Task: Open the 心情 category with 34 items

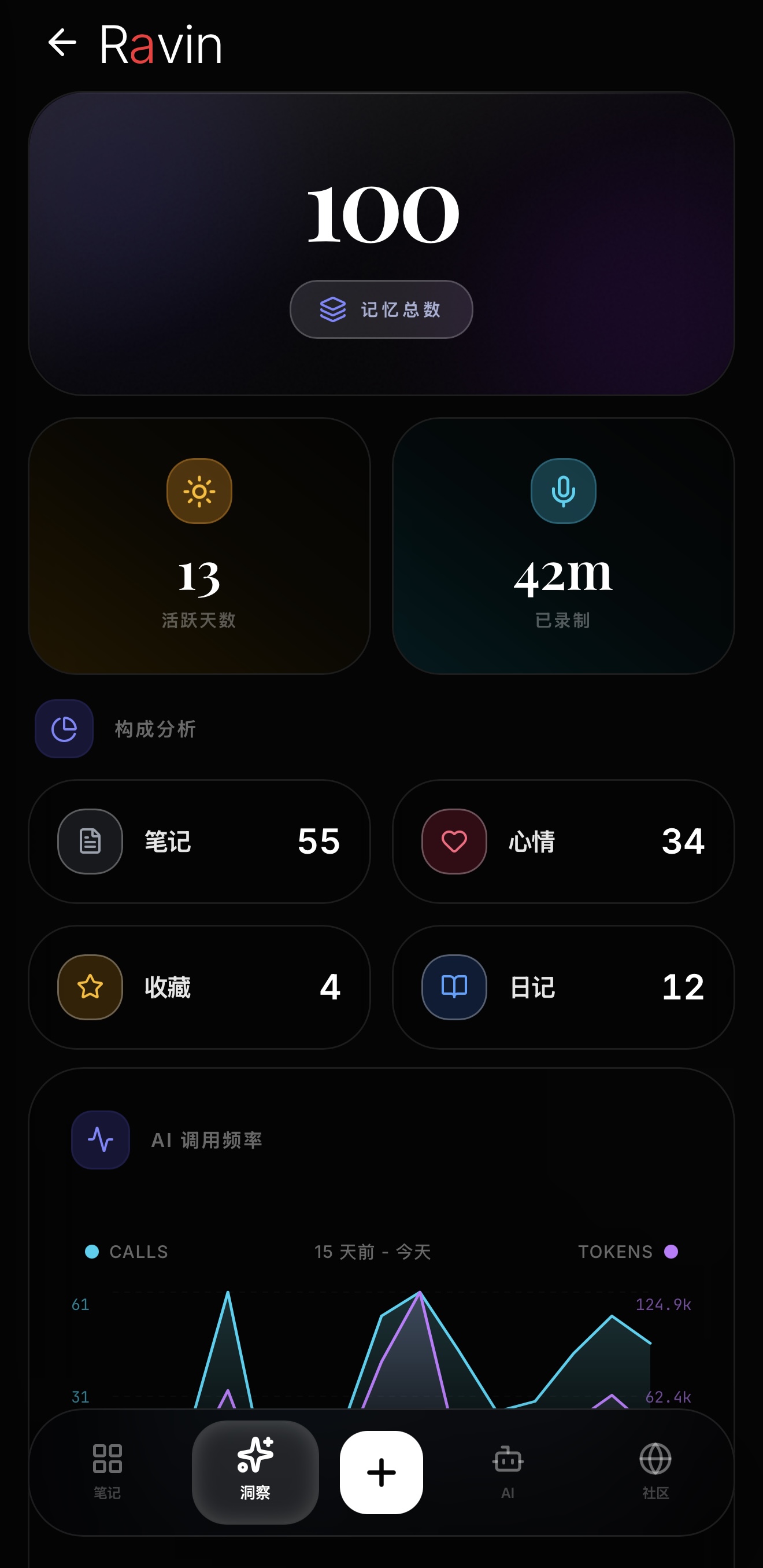Action: click(x=564, y=841)
